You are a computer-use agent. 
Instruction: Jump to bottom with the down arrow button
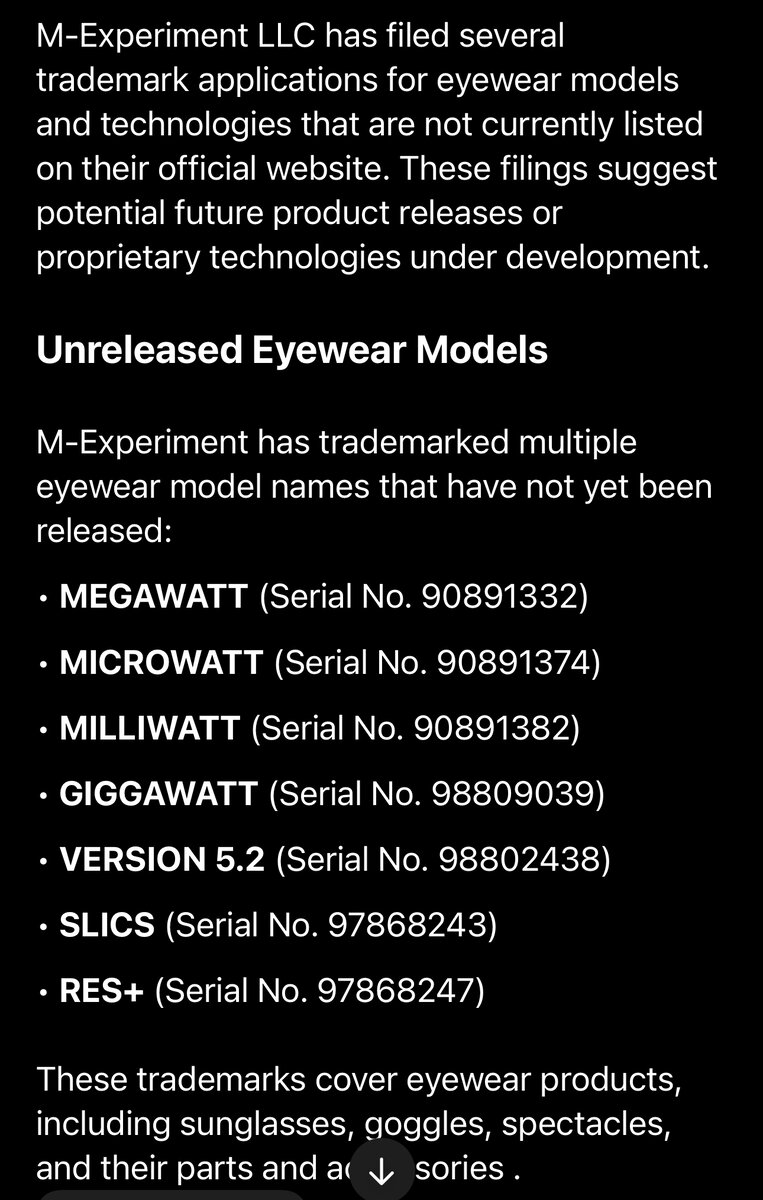pyautogui.click(x=381, y=1171)
